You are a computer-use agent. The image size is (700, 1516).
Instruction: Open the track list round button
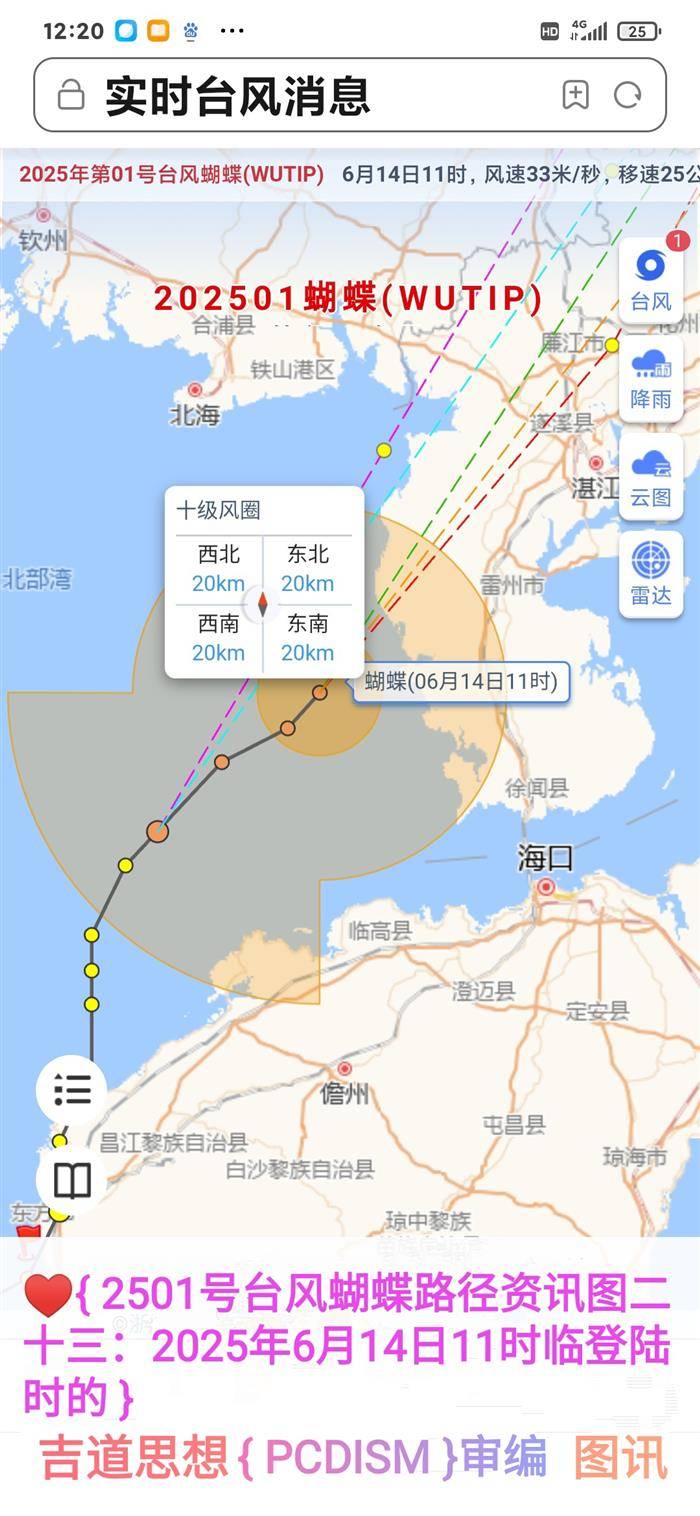72,1090
